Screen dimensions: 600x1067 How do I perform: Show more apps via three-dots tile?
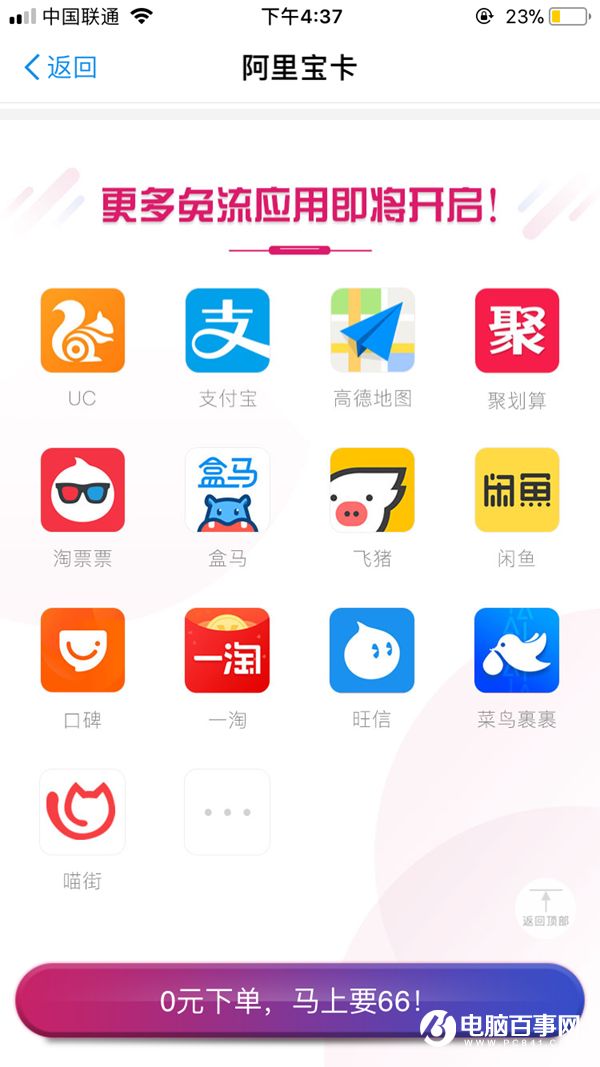[x=227, y=811]
